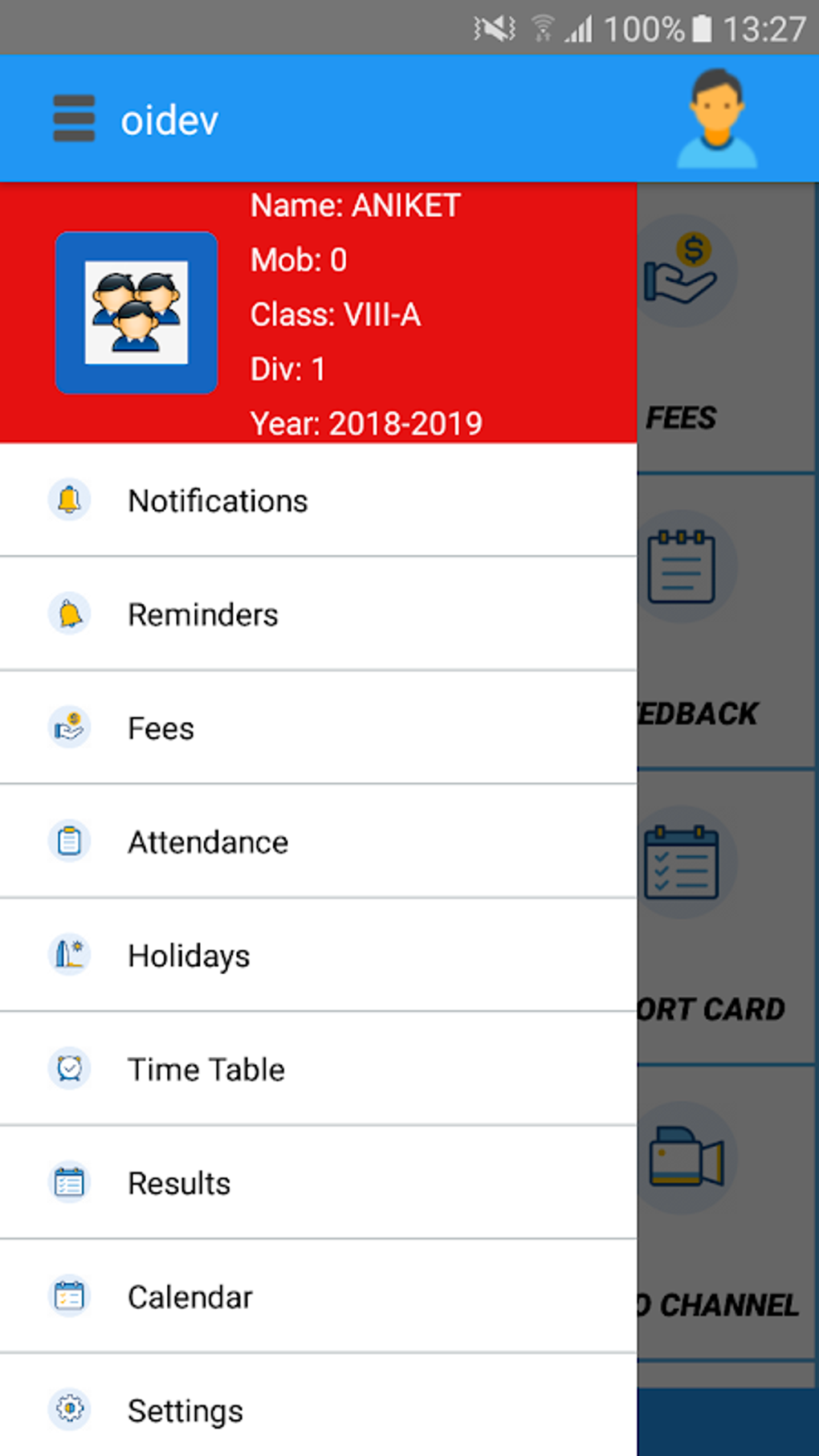Tap the Calendar icon in the drawer
819x1456 pixels.
tap(70, 1296)
